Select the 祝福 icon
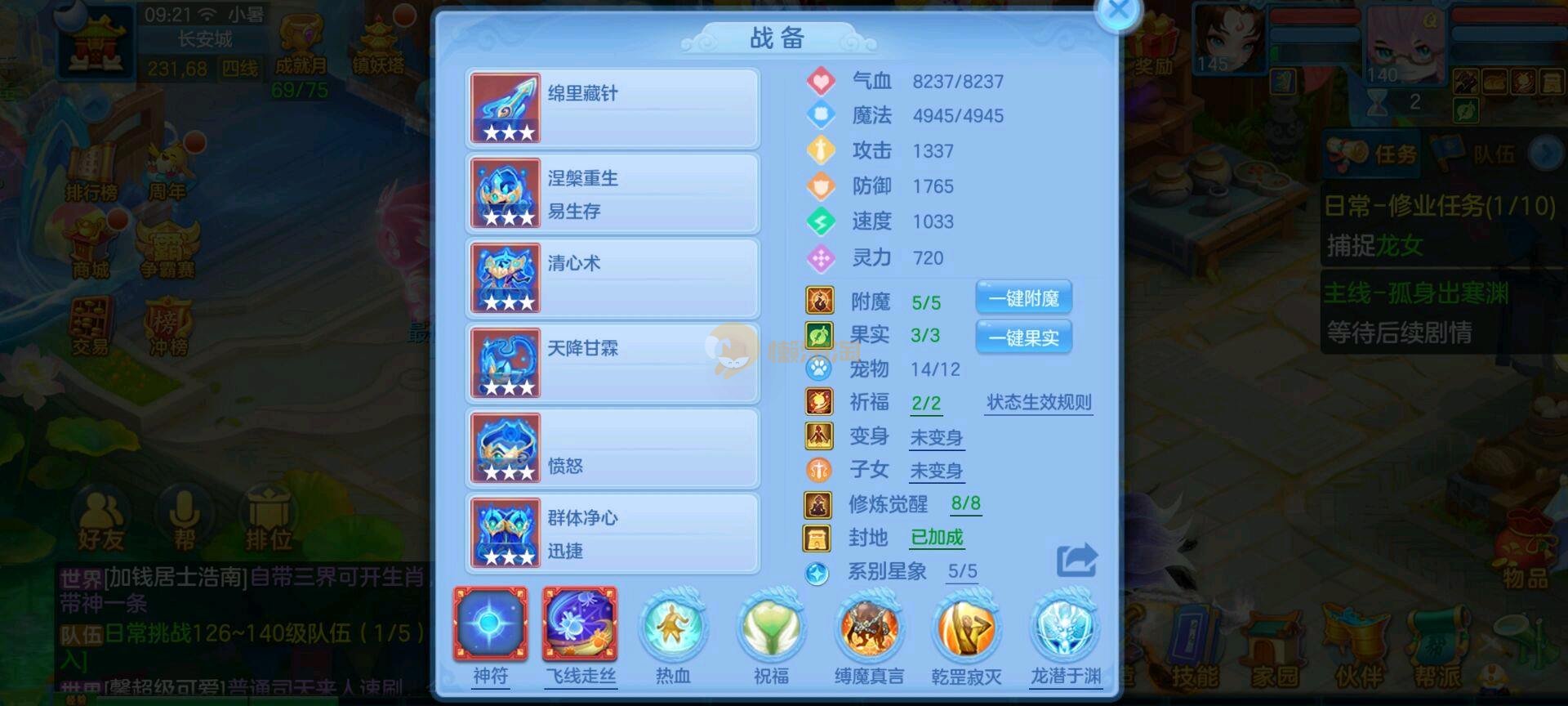The width and height of the screenshot is (1568, 706). pyautogui.click(x=771, y=628)
